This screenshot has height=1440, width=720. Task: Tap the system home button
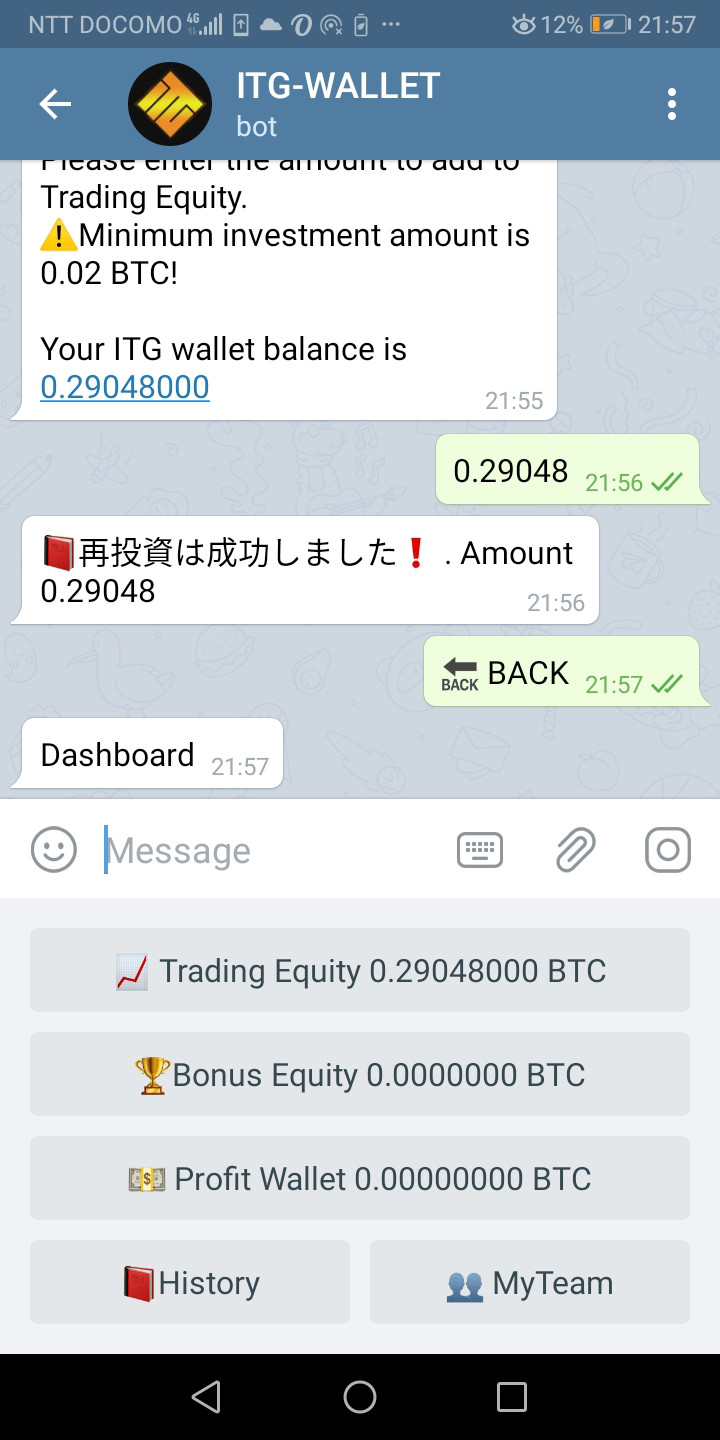(x=360, y=1397)
